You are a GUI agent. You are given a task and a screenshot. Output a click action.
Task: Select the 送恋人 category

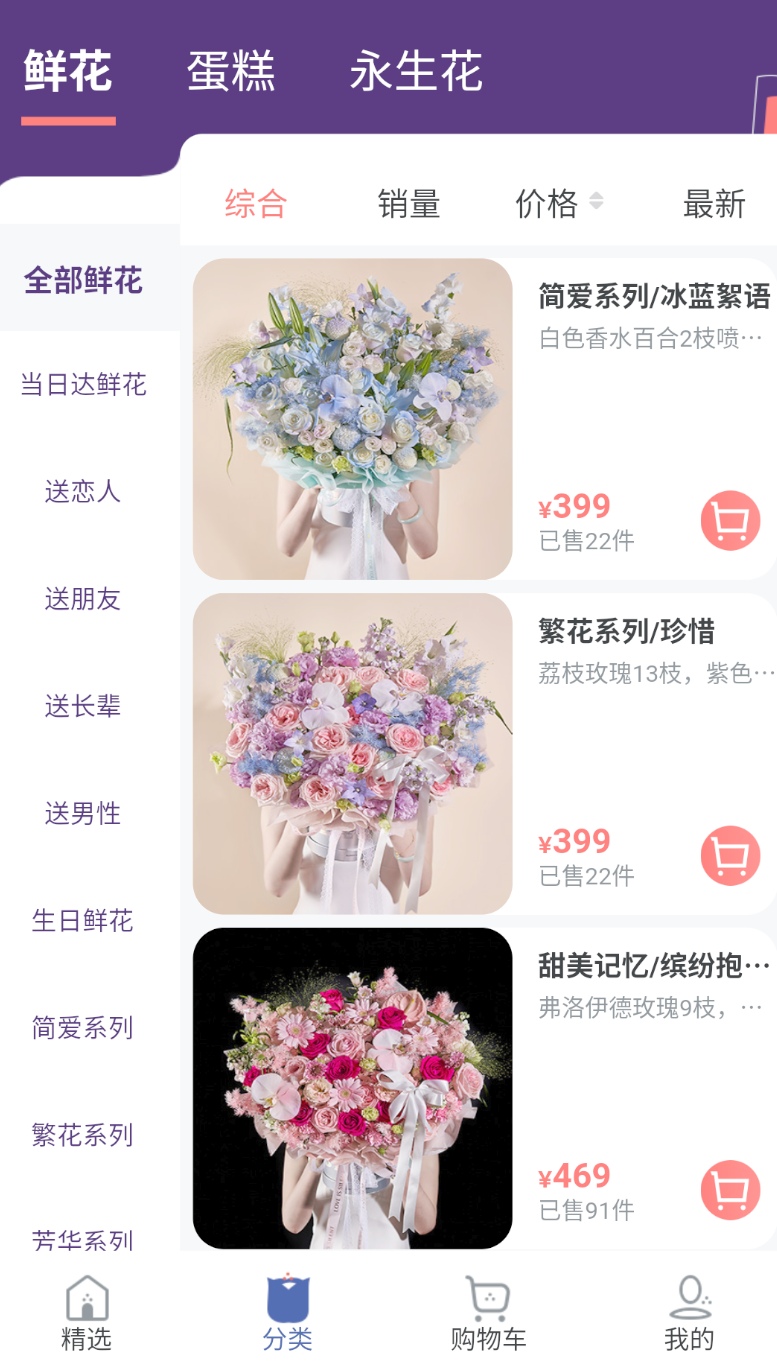point(83,491)
